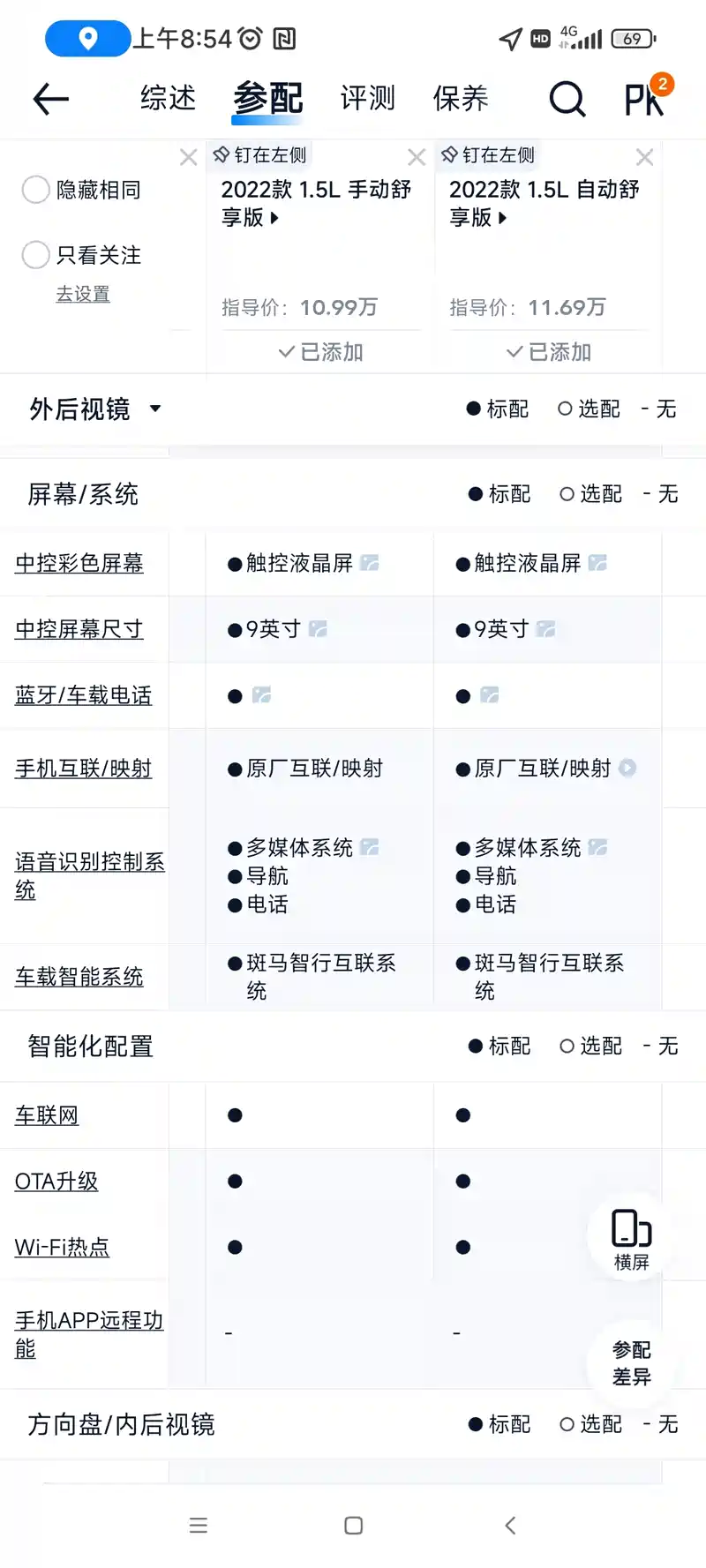Image resolution: width=706 pixels, height=1568 pixels.
Task: Switch to the 综述 tab
Action: pos(168,98)
